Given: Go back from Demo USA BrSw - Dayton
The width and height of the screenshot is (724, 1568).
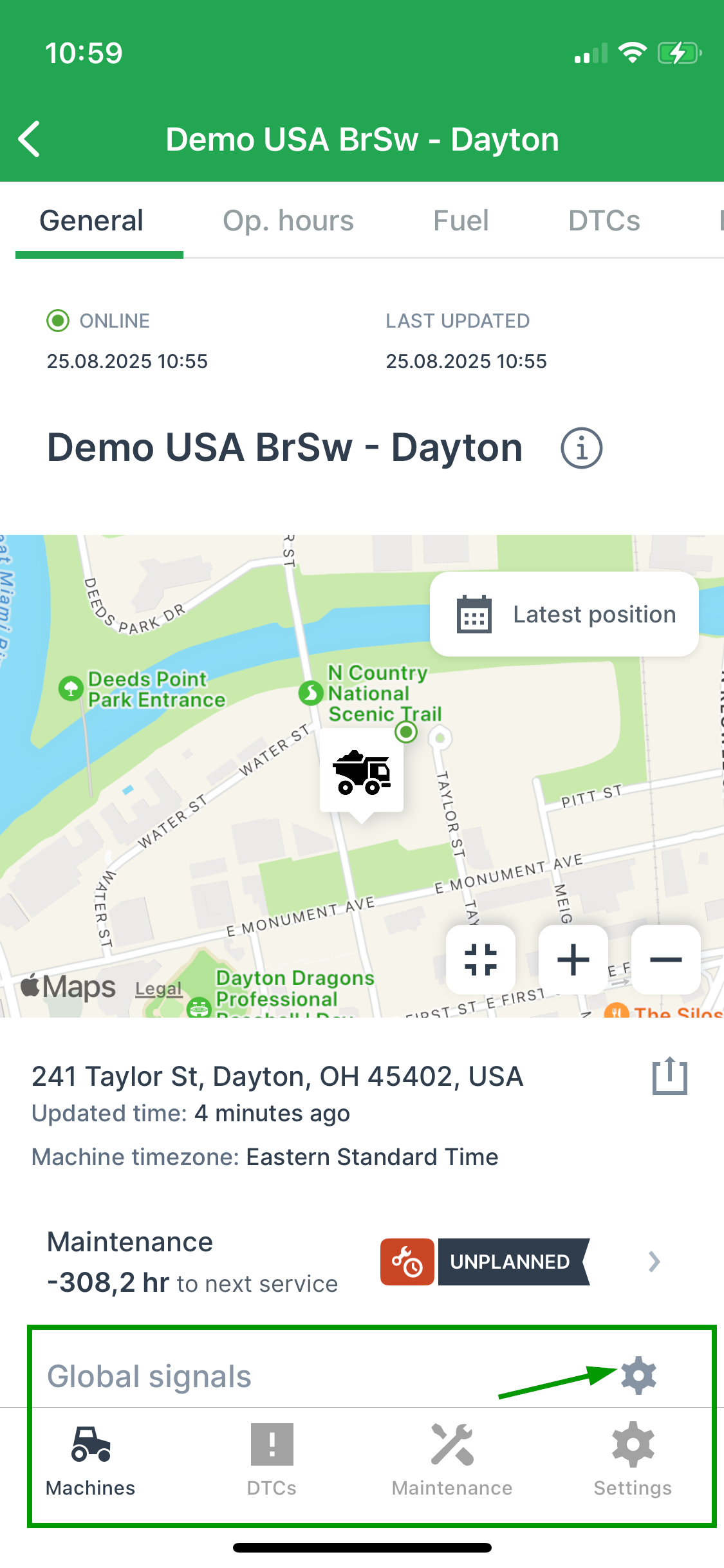Looking at the screenshot, I should point(30,139).
